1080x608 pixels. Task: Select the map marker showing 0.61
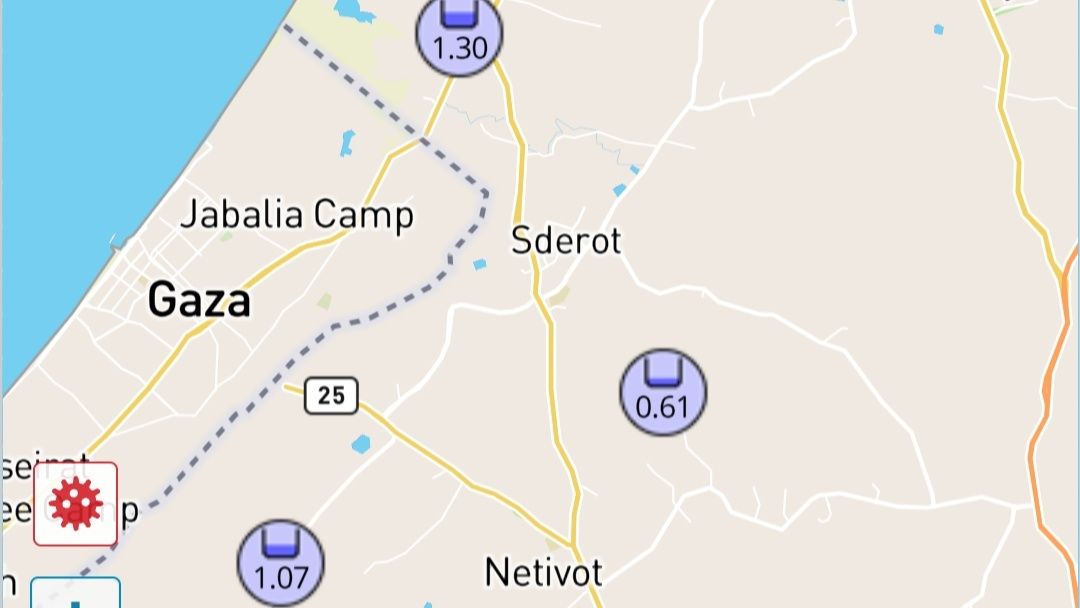coord(662,392)
